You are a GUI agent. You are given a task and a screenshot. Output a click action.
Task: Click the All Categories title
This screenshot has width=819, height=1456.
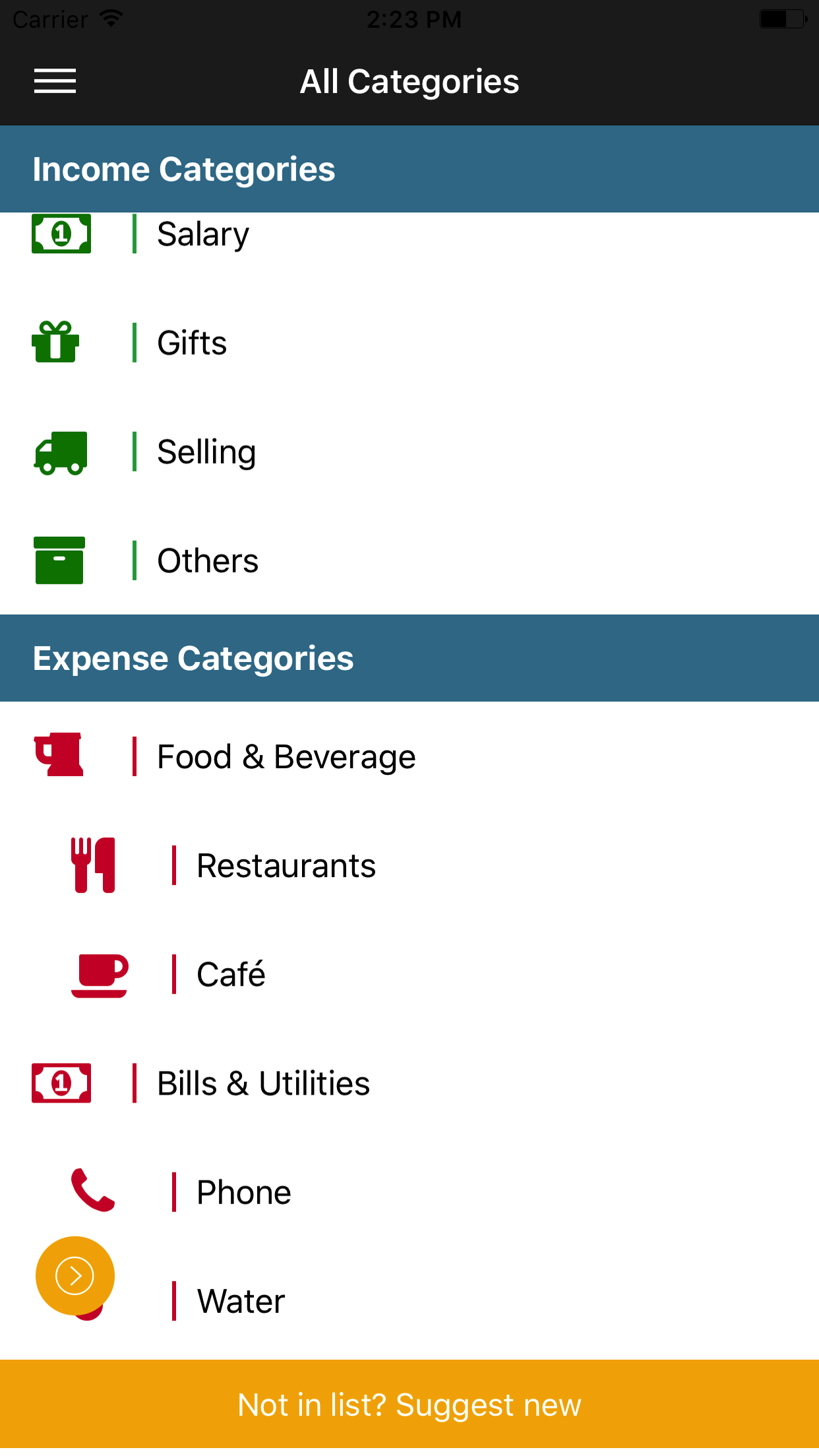(409, 80)
